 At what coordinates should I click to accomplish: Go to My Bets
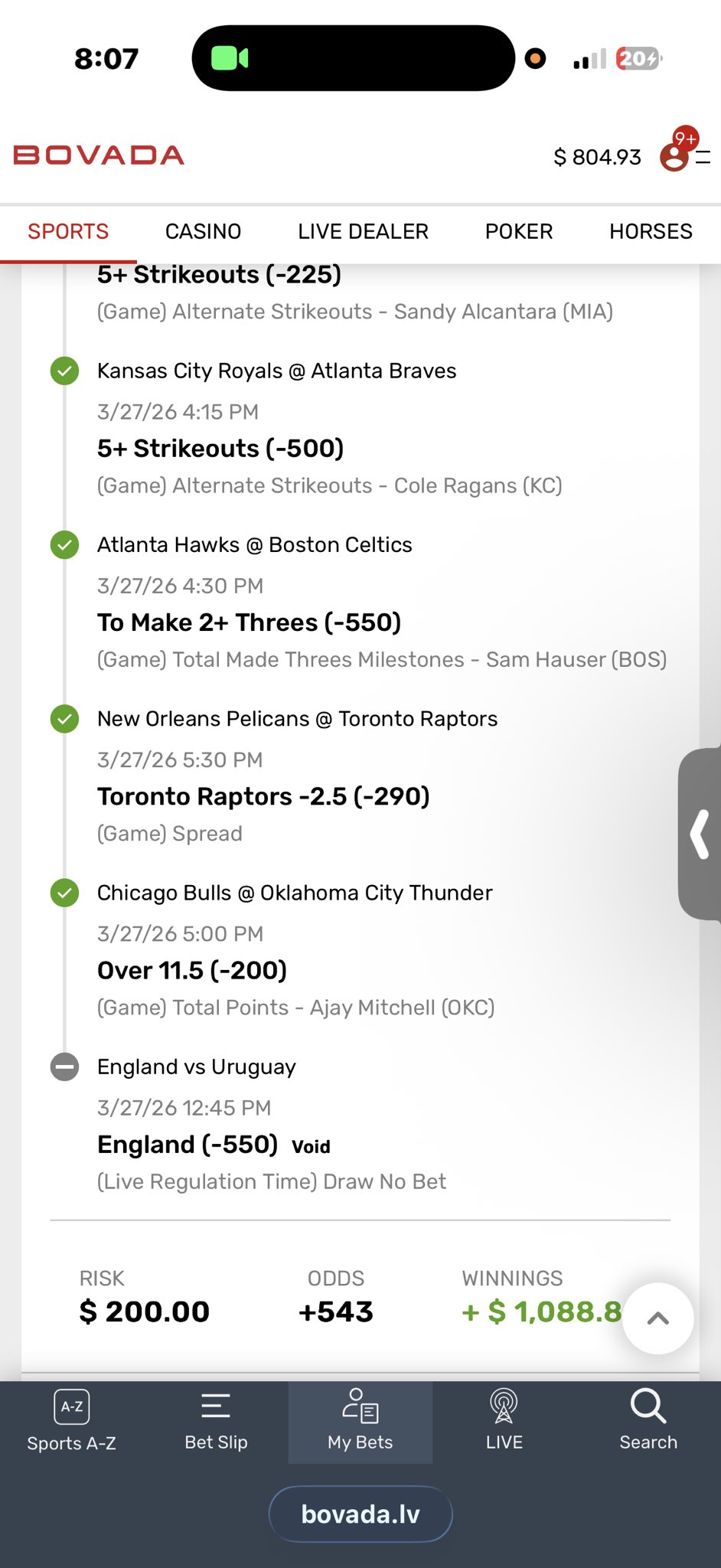click(x=360, y=1422)
